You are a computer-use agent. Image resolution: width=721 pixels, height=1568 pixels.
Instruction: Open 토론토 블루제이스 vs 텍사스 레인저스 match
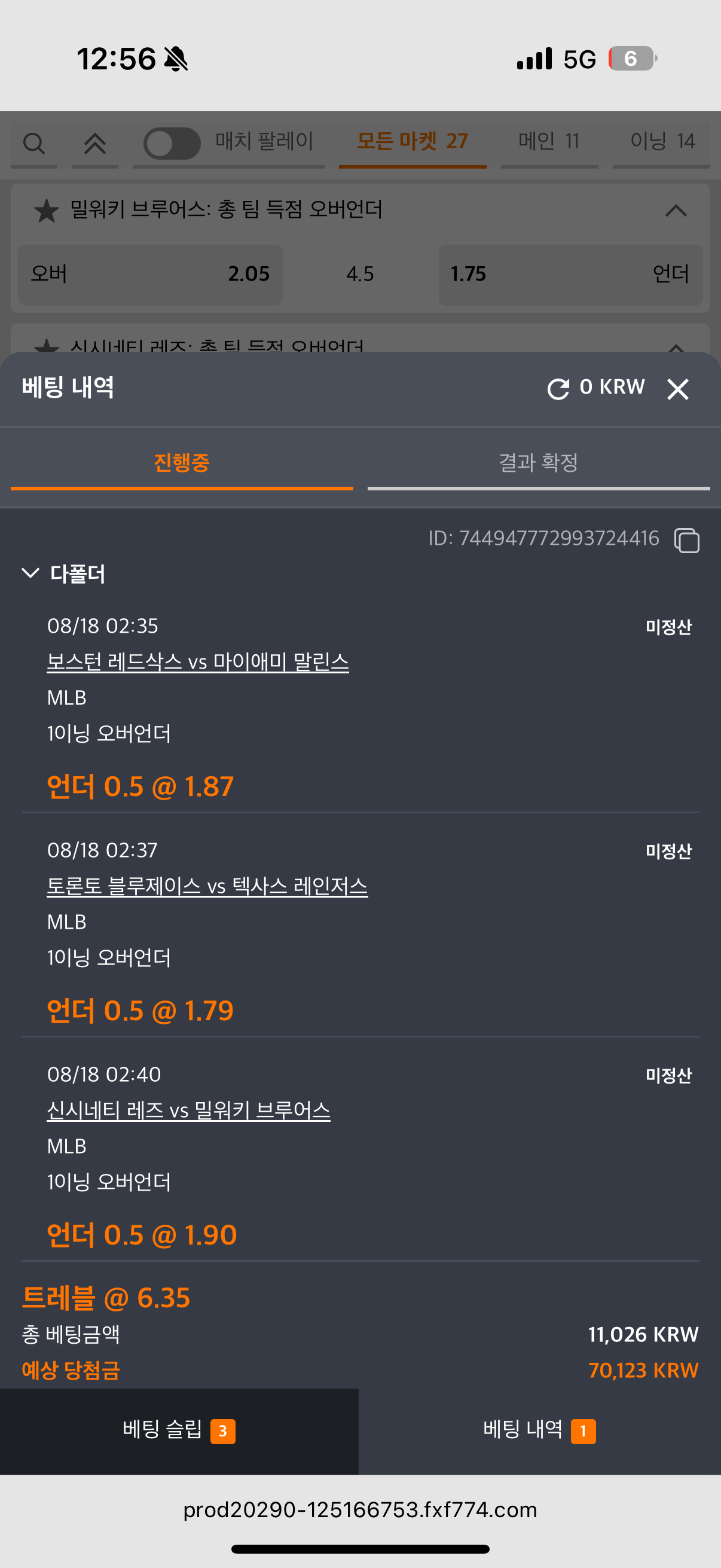pyautogui.click(x=207, y=886)
